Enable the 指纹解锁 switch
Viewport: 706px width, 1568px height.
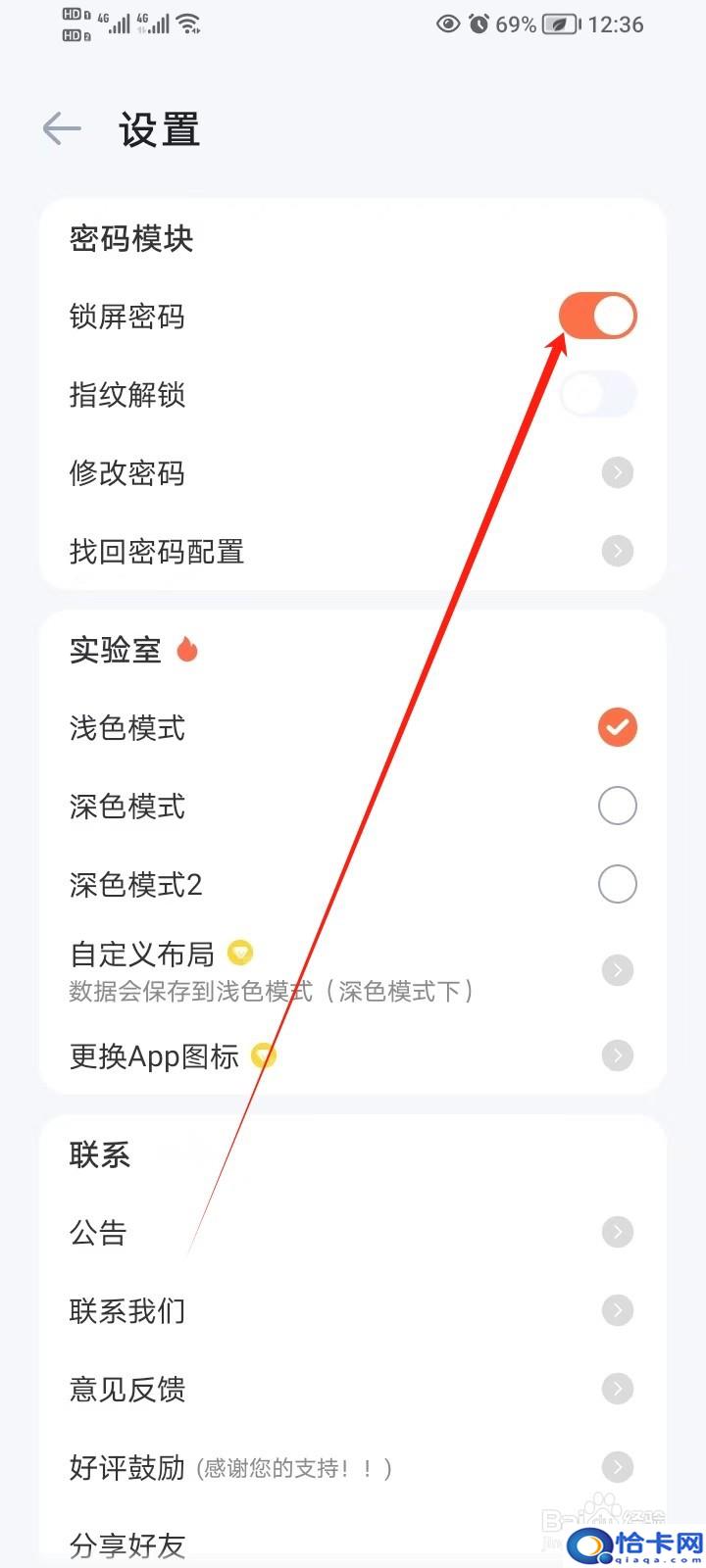click(598, 394)
